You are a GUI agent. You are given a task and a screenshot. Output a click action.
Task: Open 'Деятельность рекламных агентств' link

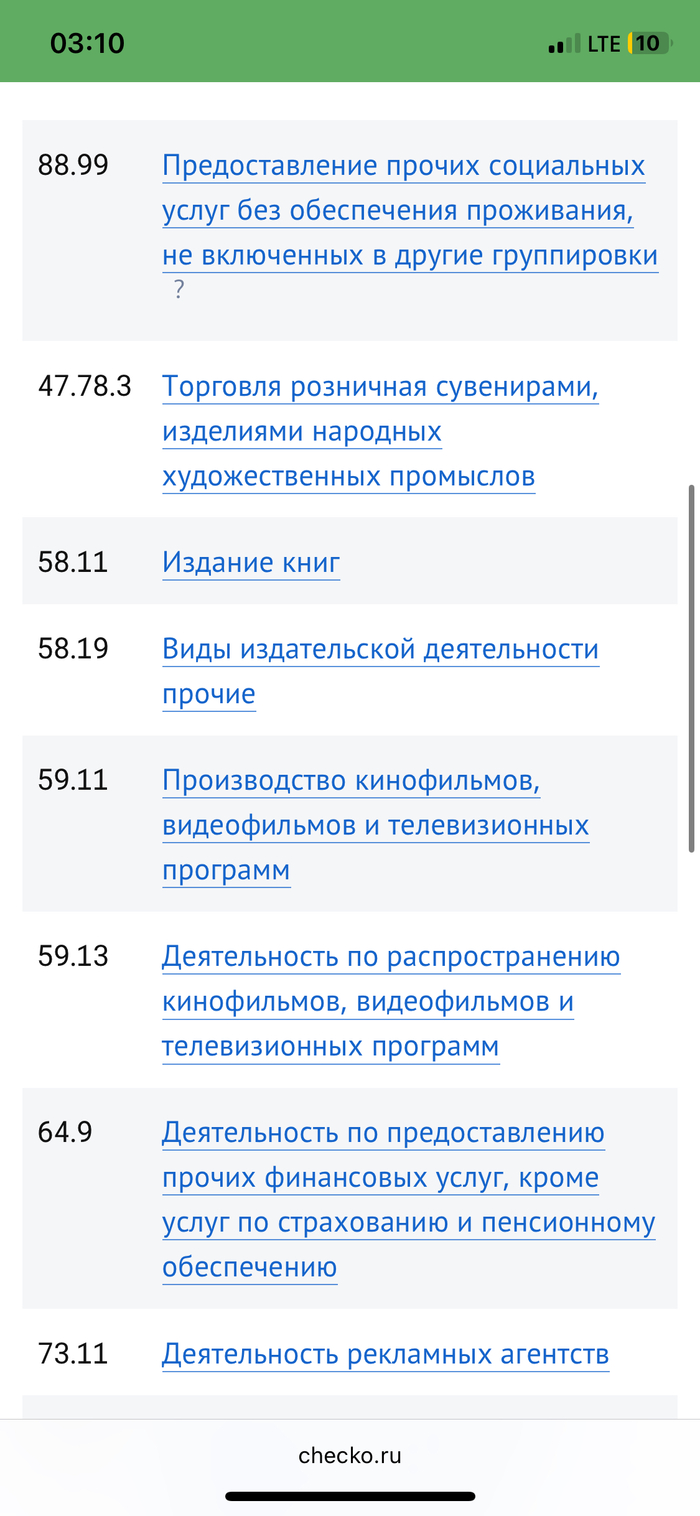pyautogui.click(x=385, y=1355)
